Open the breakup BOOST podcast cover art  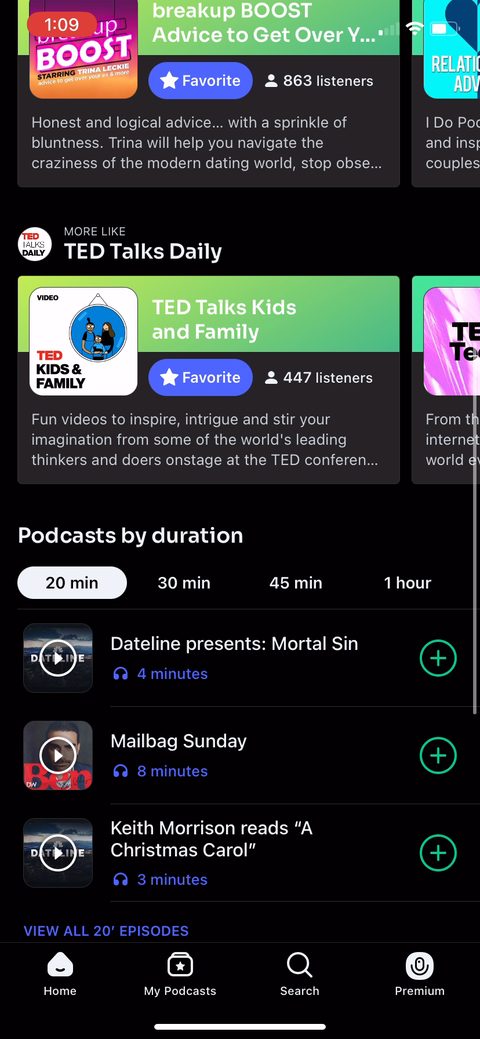tap(84, 50)
